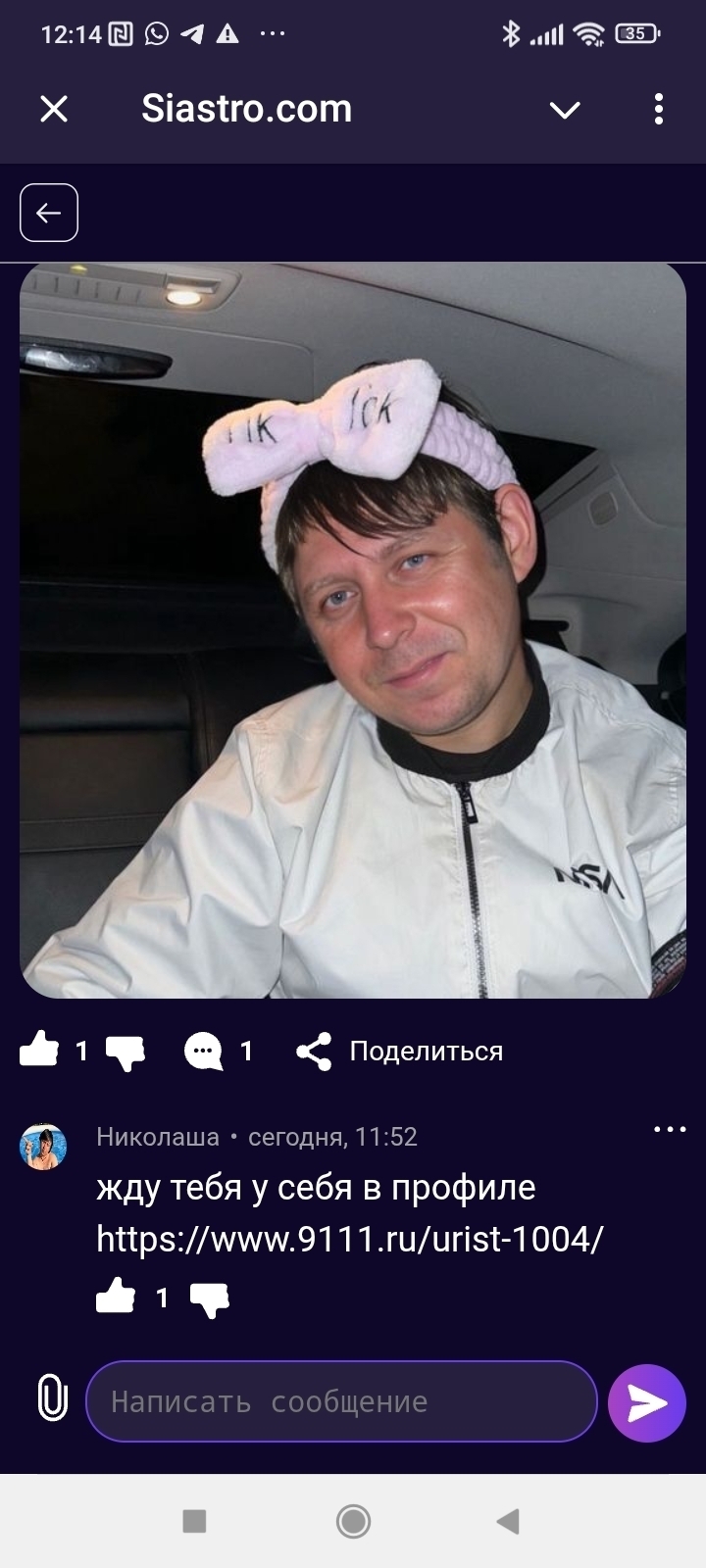This screenshot has height=1568, width=706.
Task: Open the post's comments bubble
Action: pos(203,1052)
